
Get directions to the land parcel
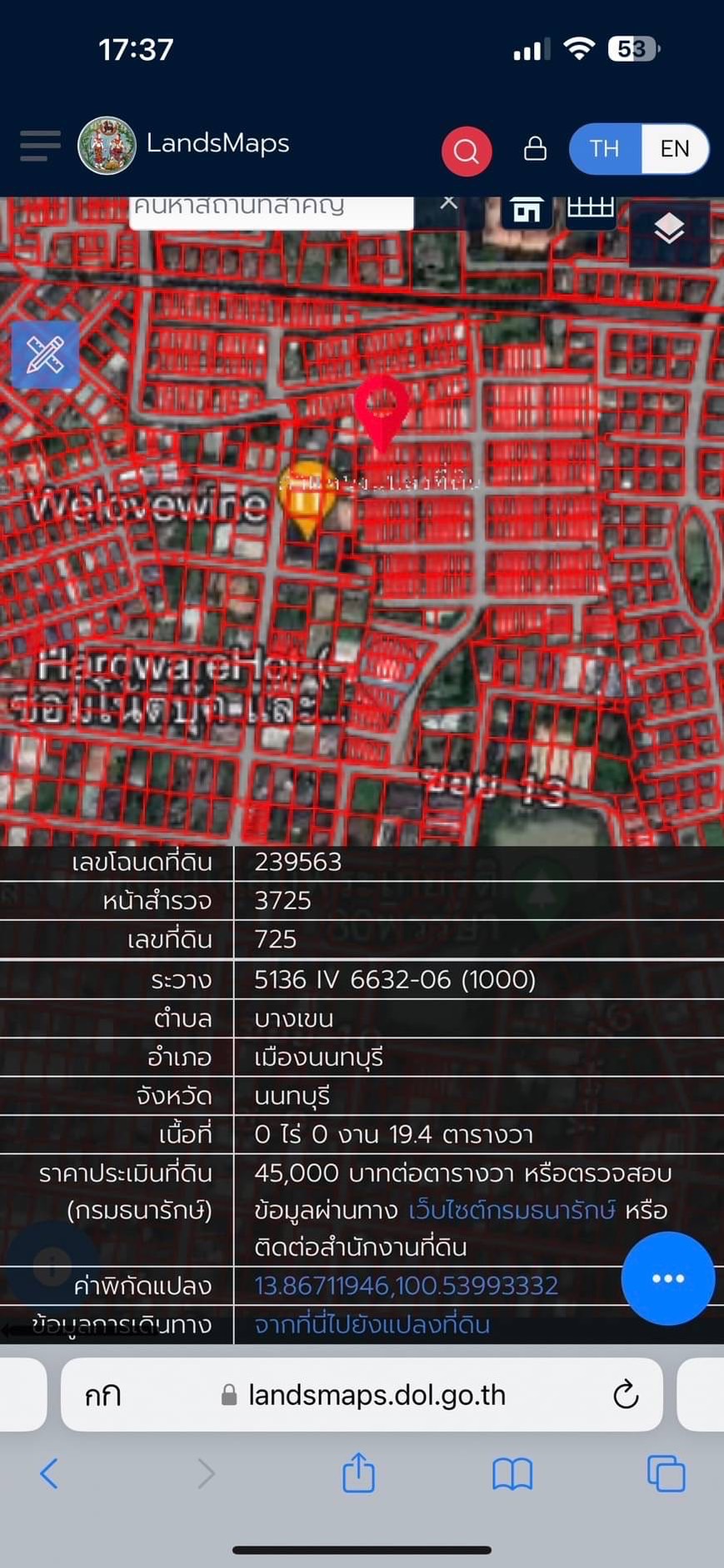point(372,1324)
